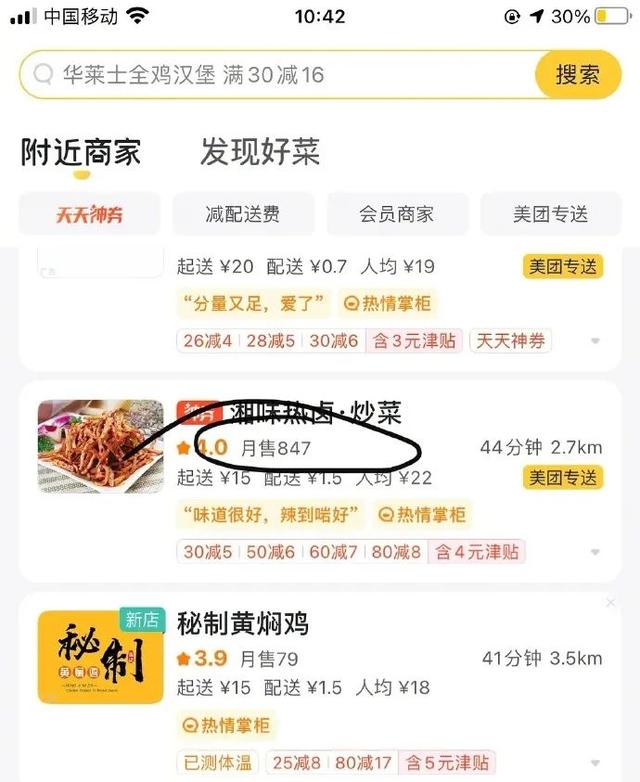Choose the 美团专送 filter chip

pos(551,214)
